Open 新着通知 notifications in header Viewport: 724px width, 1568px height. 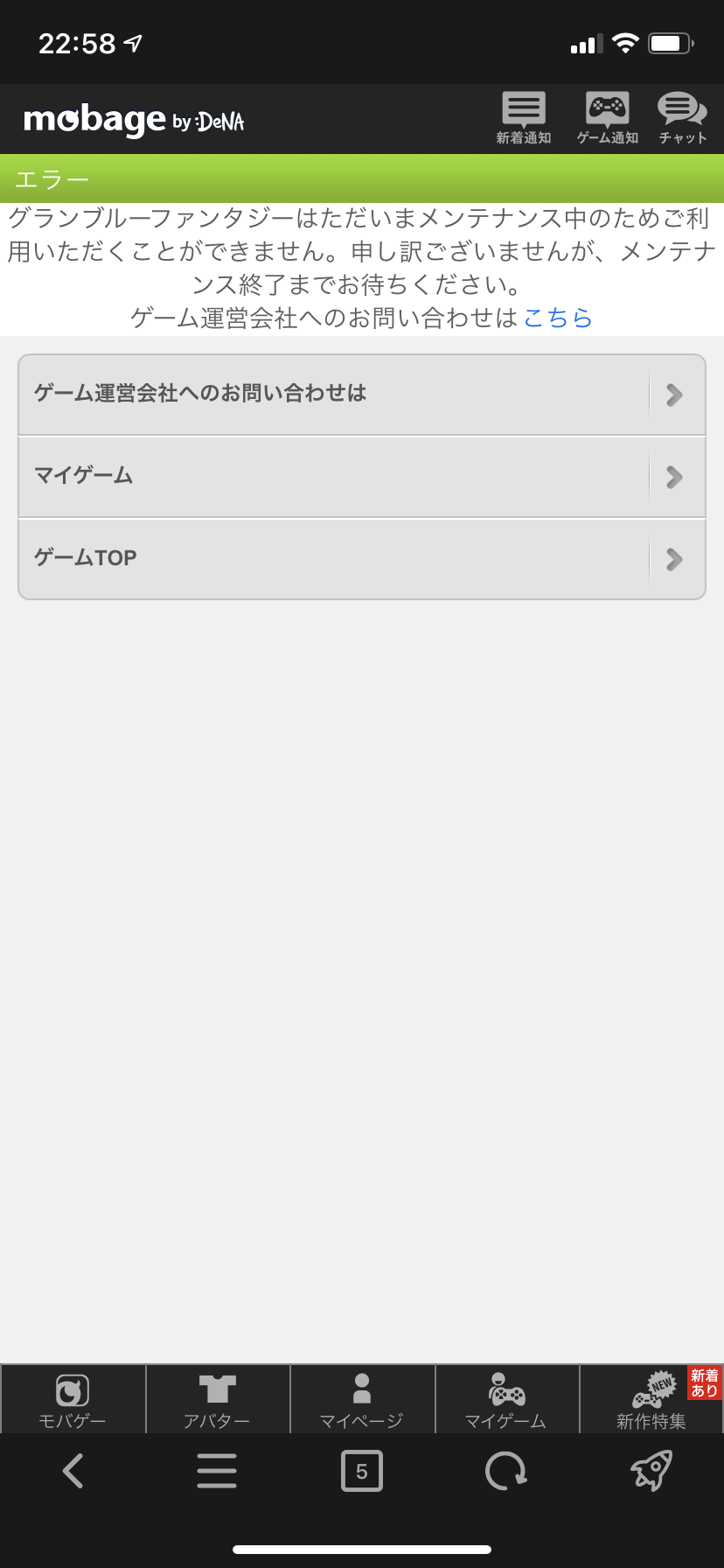coord(523,118)
